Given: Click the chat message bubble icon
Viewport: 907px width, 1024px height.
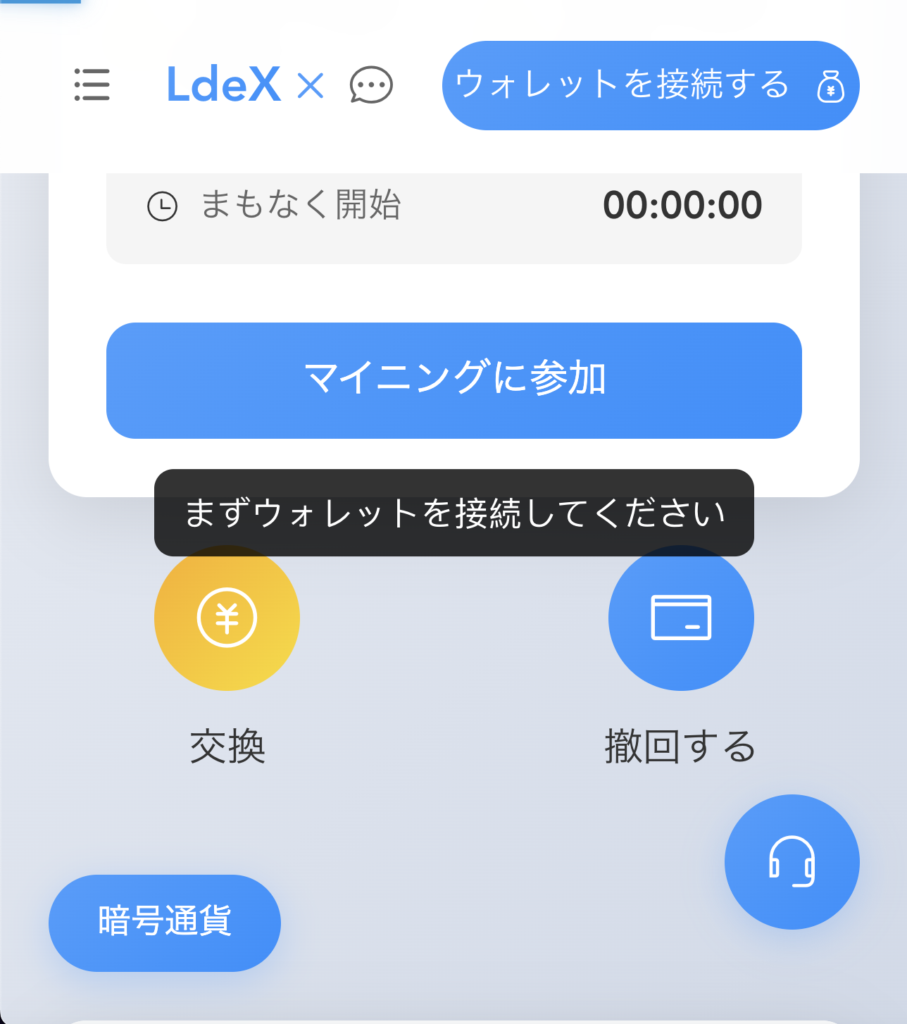Looking at the screenshot, I should click(370, 87).
